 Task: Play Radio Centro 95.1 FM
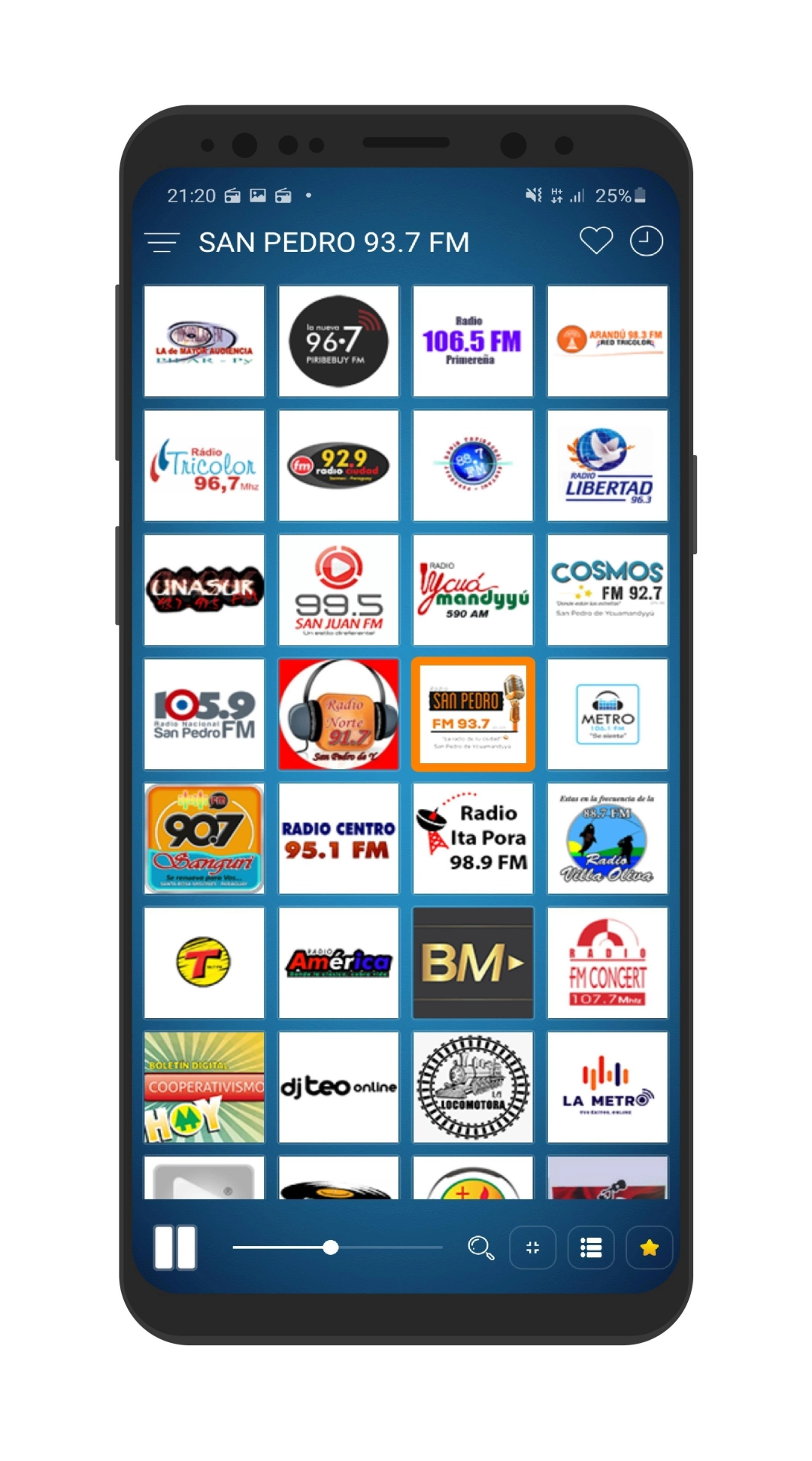tap(338, 838)
